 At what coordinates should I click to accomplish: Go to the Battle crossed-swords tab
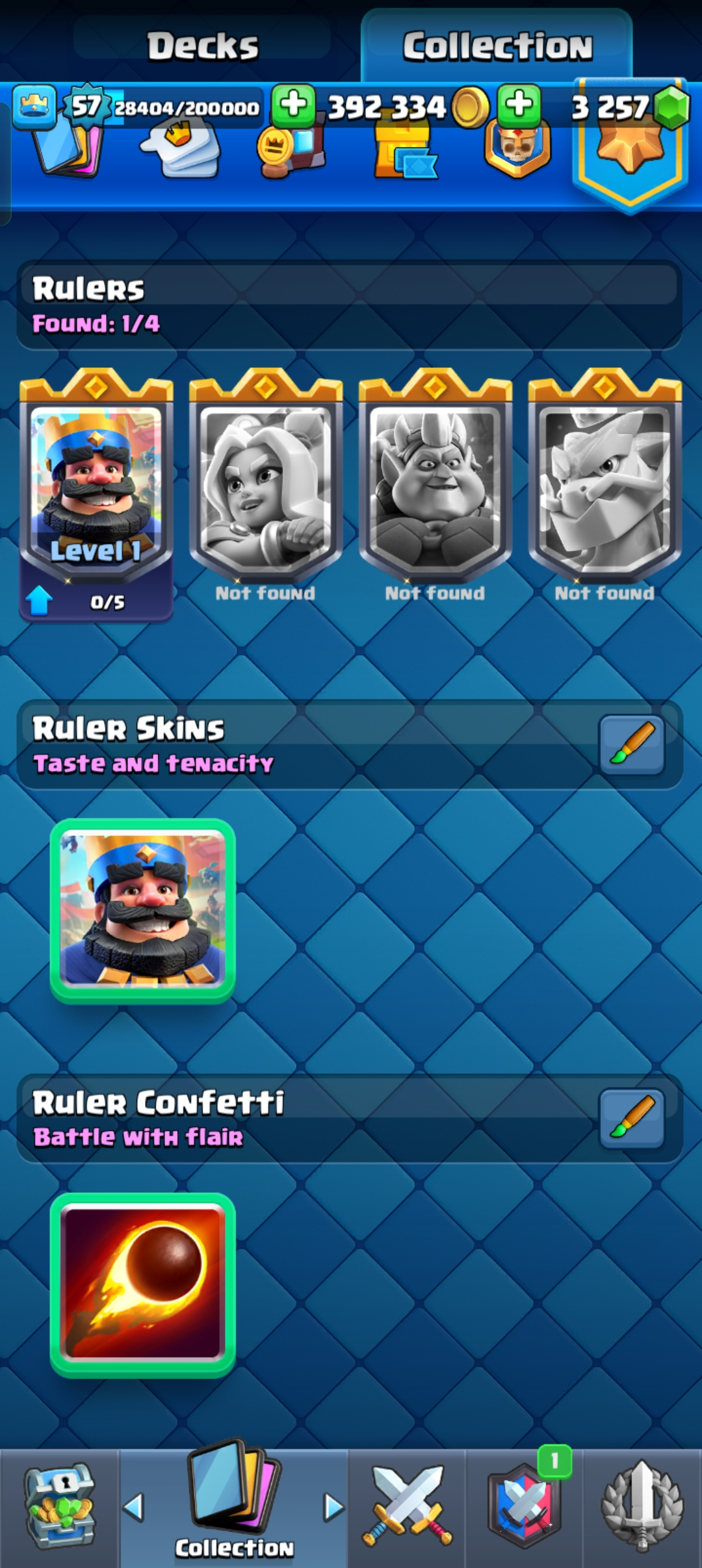[x=407, y=1507]
